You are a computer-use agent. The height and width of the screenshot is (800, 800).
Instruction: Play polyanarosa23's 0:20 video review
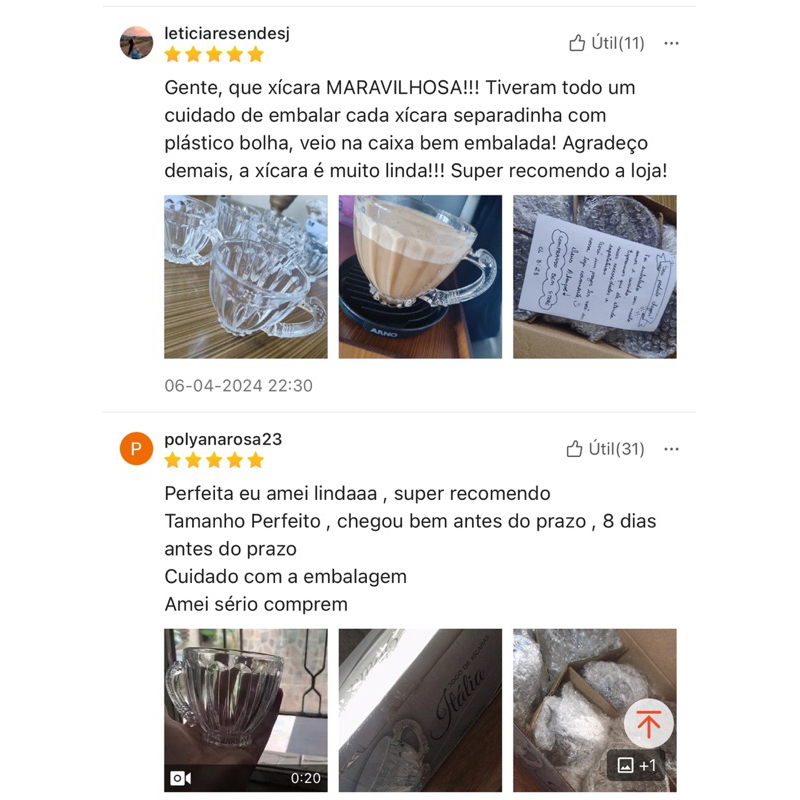click(x=246, y=710)
